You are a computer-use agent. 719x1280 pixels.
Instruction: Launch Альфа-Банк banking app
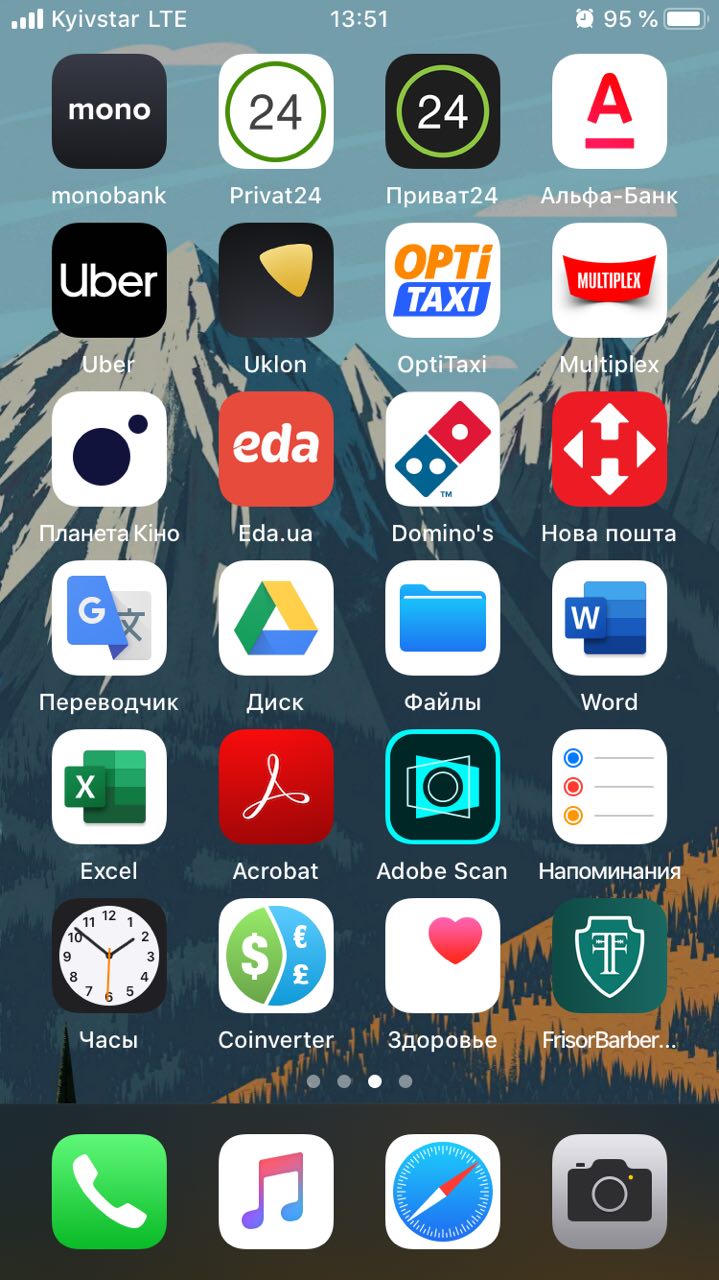tap(609, 111)
